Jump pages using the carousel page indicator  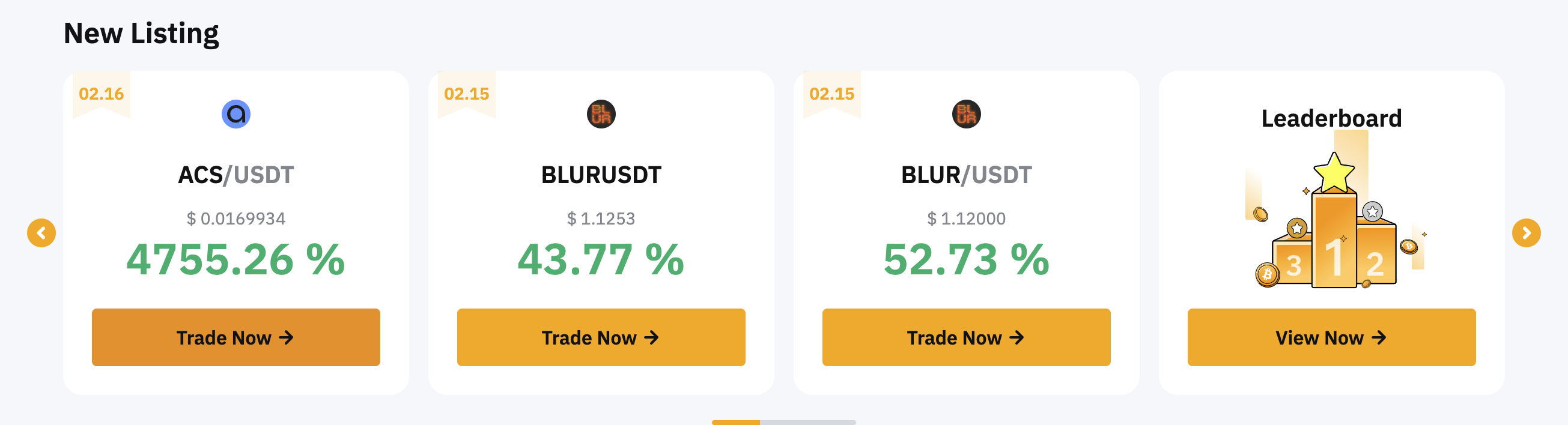tap(784, 422)
